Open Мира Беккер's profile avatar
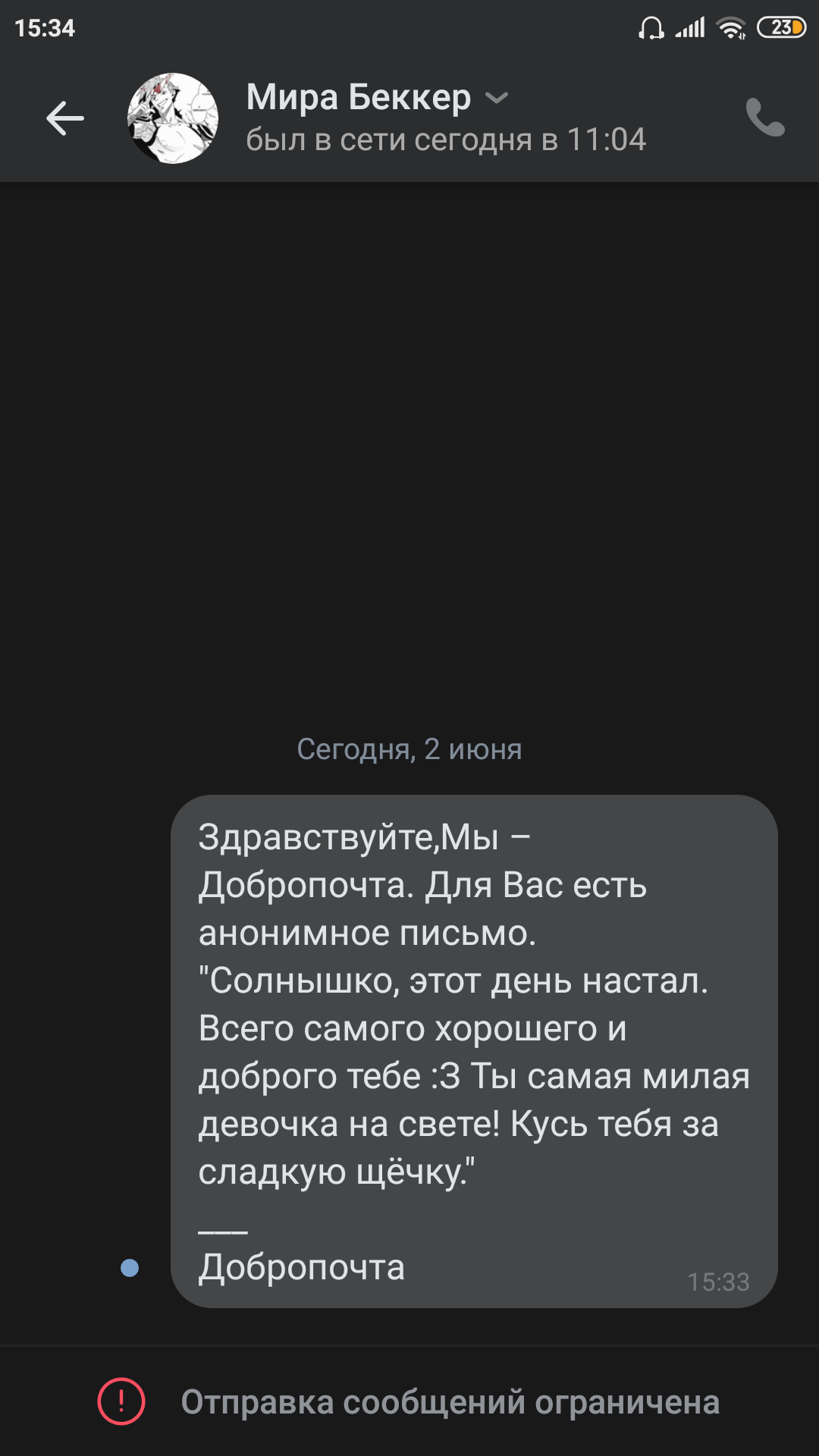This screenshot has height=1456, width=819. click(173, 118)
